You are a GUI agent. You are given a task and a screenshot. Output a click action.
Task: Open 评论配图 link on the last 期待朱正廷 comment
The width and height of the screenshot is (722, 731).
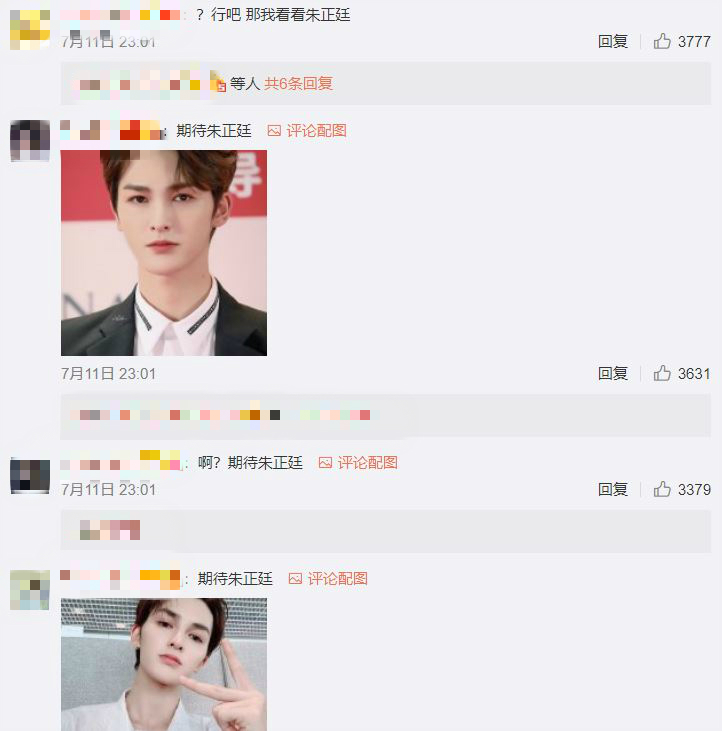pos(328,578)
